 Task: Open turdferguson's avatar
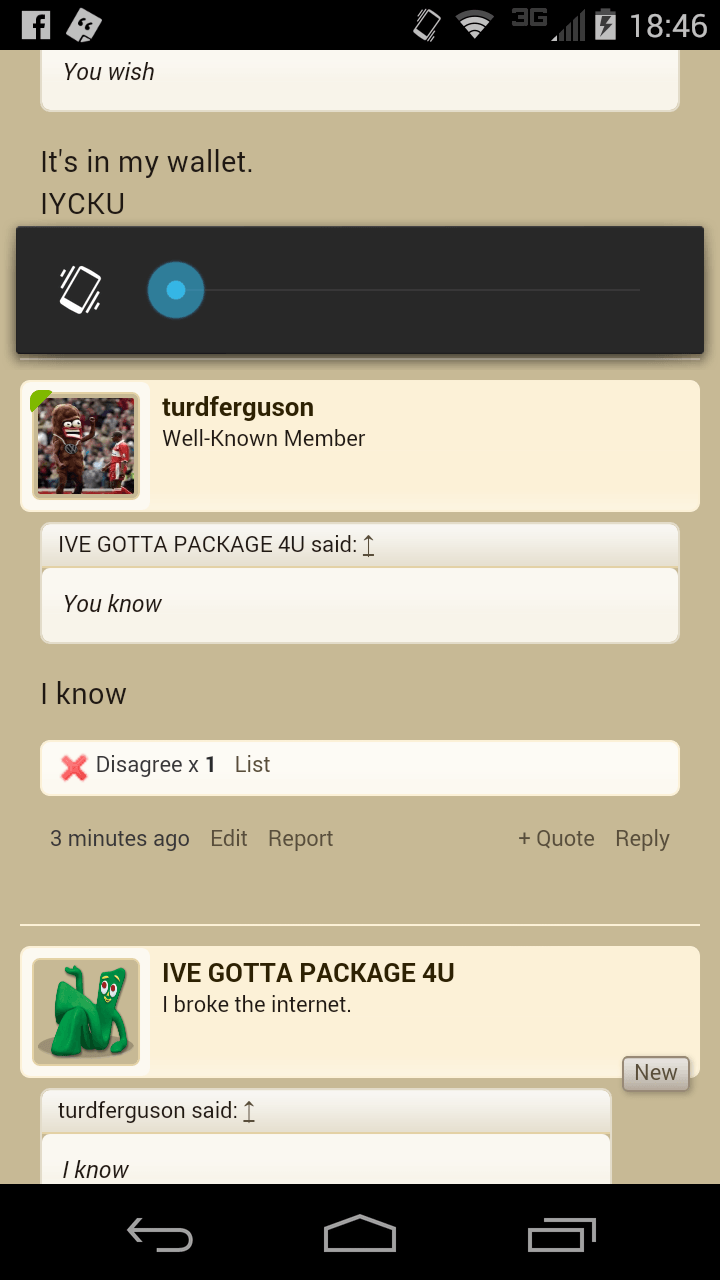pos(86,446)
